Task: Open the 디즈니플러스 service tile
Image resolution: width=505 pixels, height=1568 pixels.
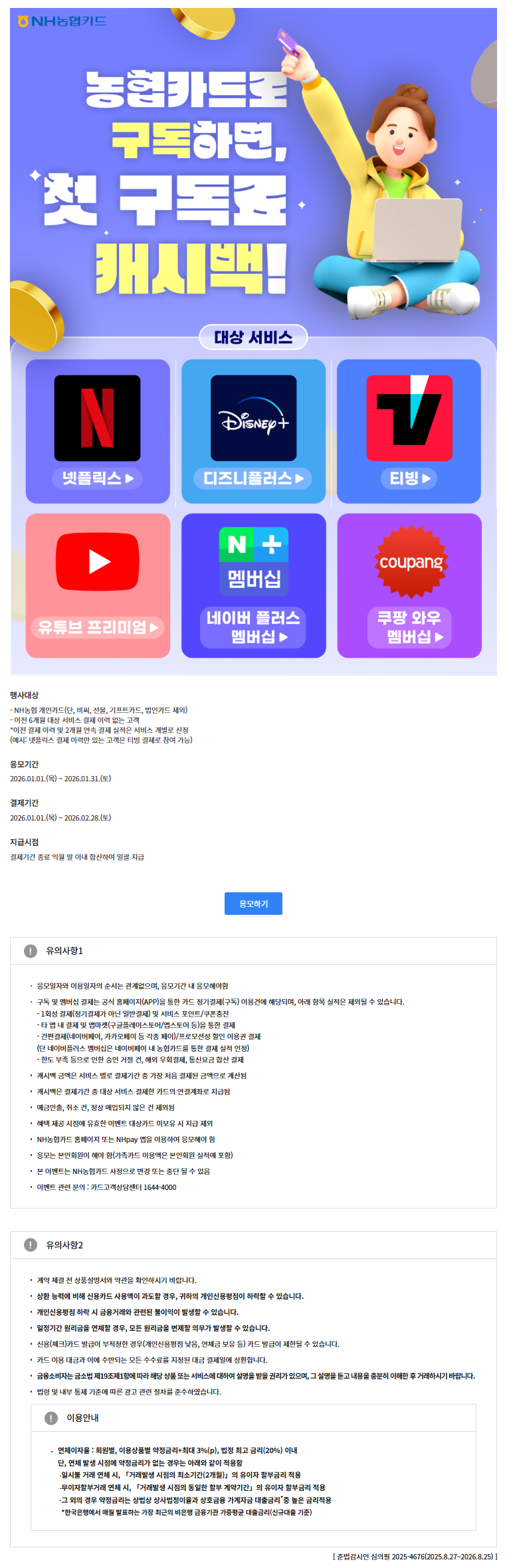Action: pyautogui.click(x=253, y=431)
